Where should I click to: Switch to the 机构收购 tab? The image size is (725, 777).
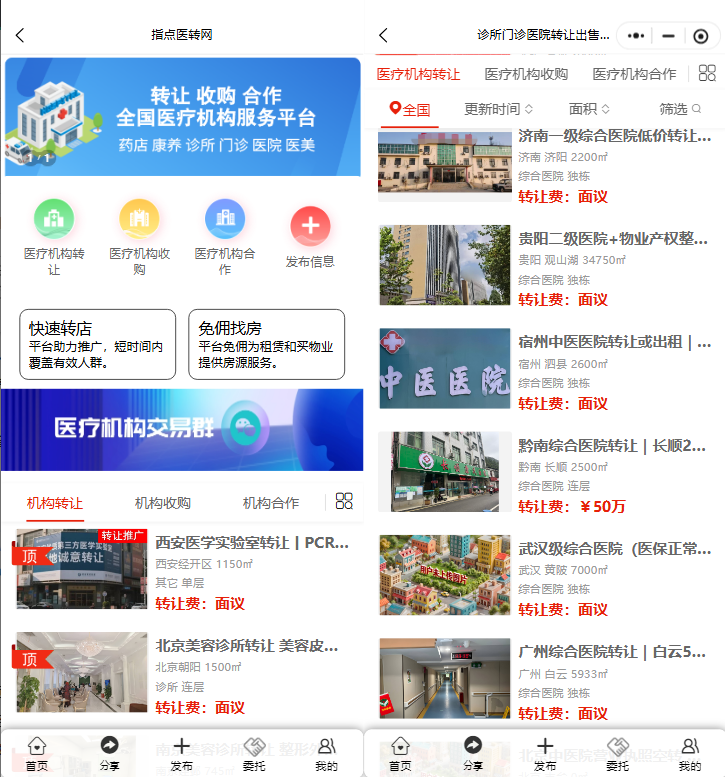[162, 503]
